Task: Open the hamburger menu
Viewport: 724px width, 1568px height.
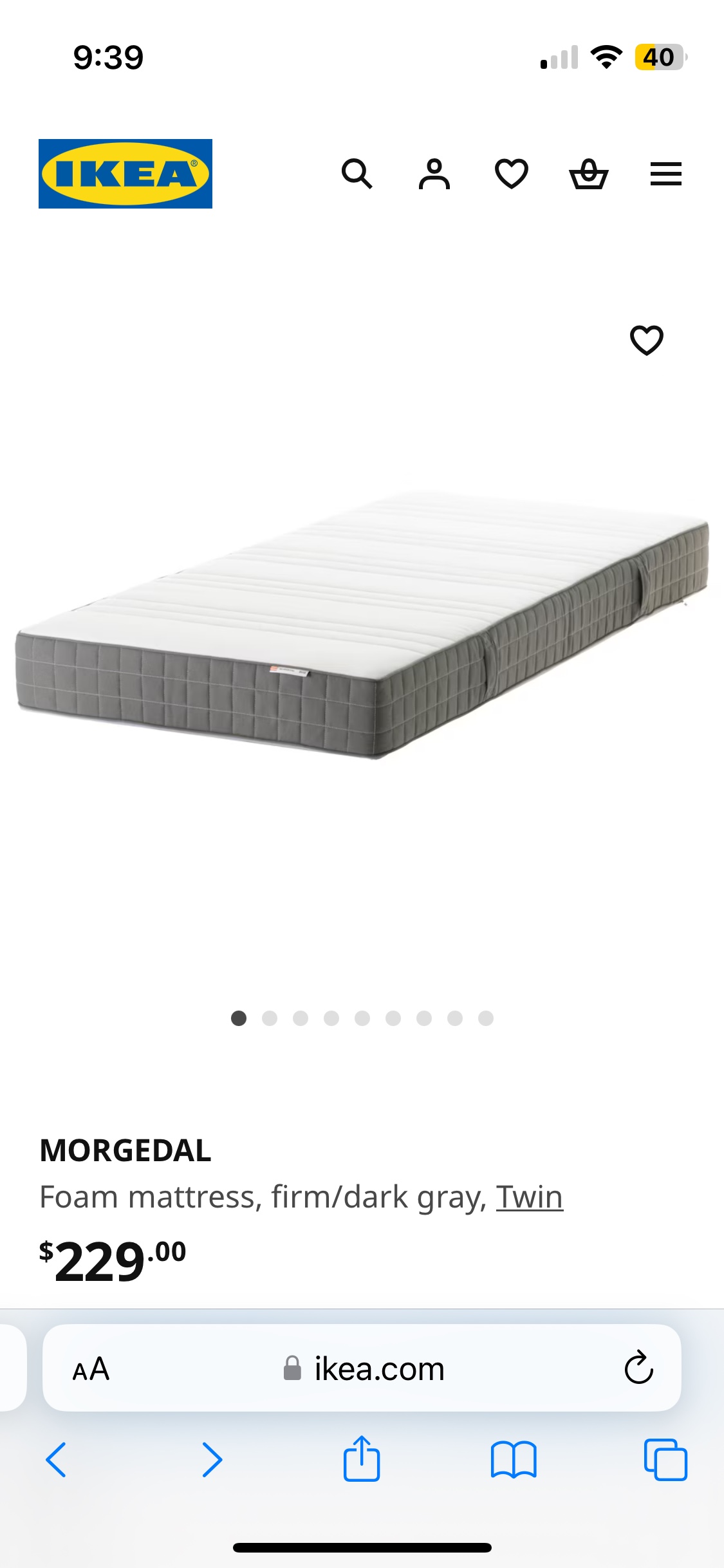Action: coord(666,174)
